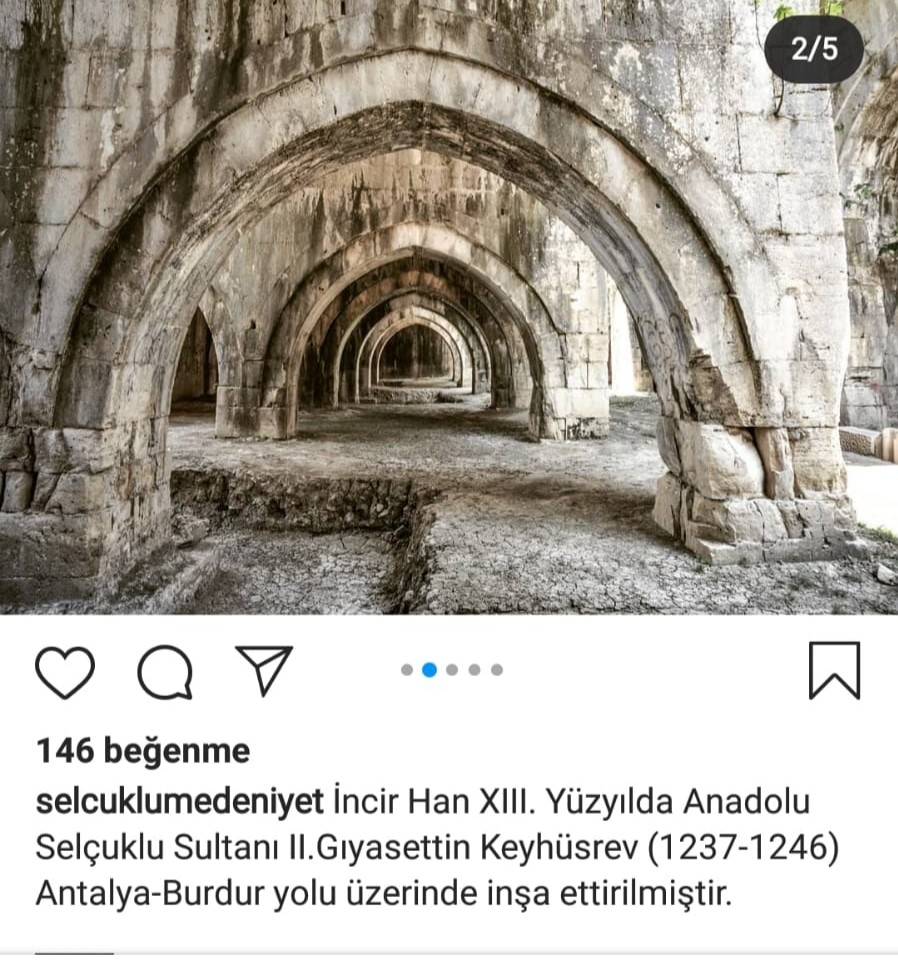Open comments on this post
898x960 pixels.
click(x=165, y=671)
